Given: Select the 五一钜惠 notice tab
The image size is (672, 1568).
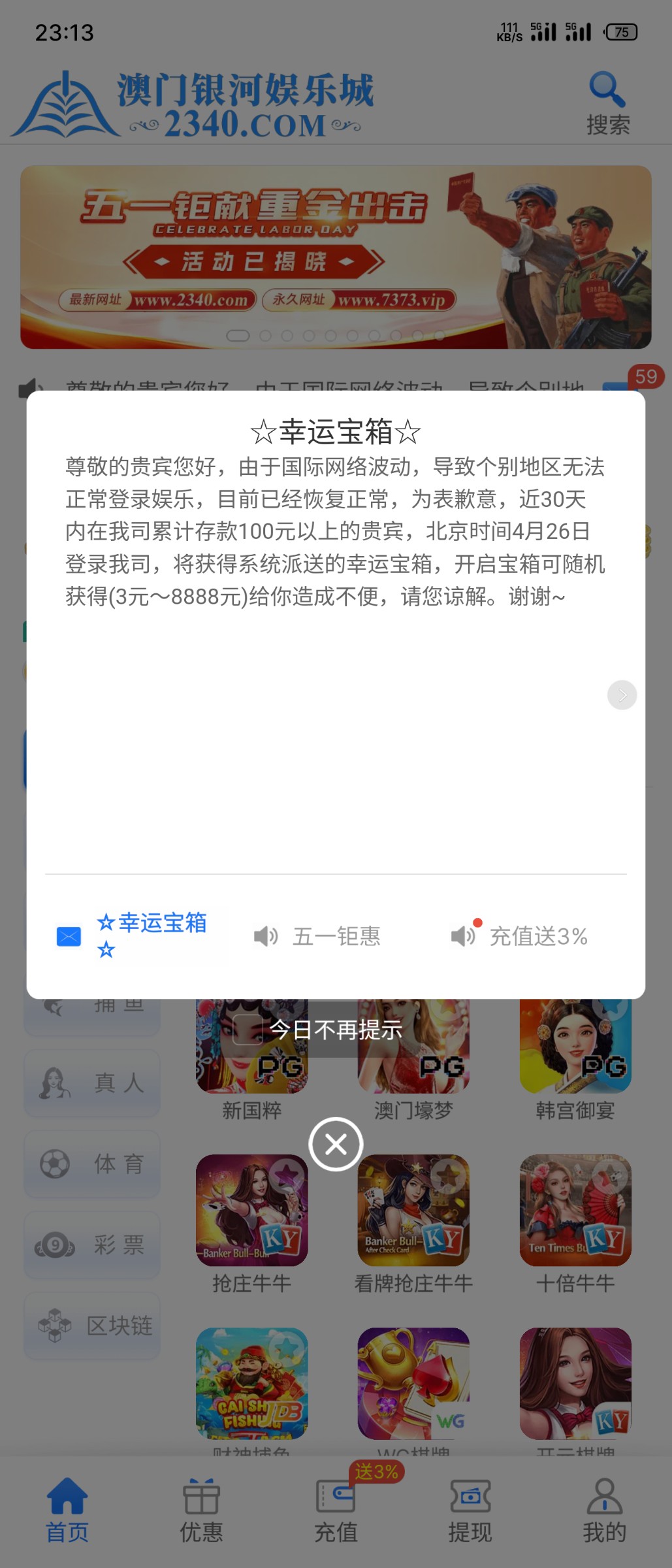Looking at the screenshot, I should (318, 936).
